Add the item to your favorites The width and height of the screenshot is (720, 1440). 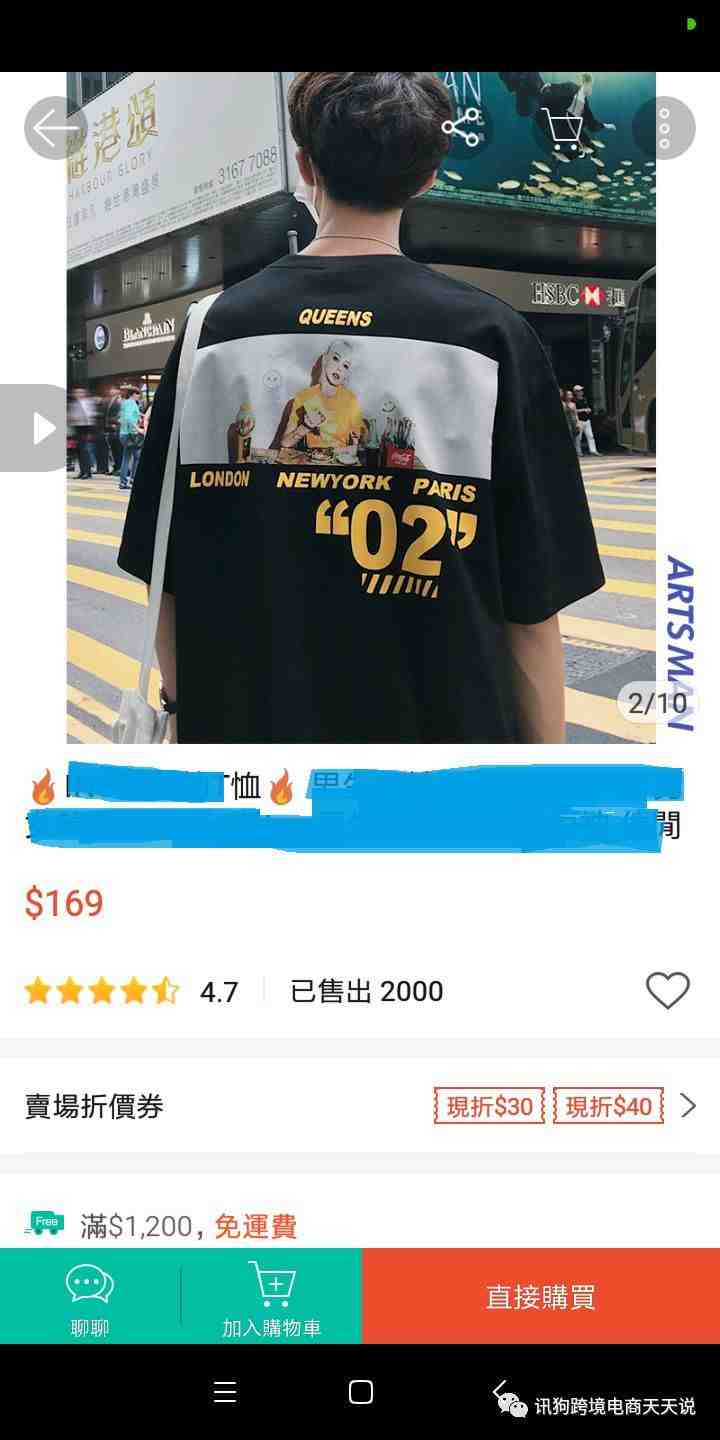click(x=667, y=991)
